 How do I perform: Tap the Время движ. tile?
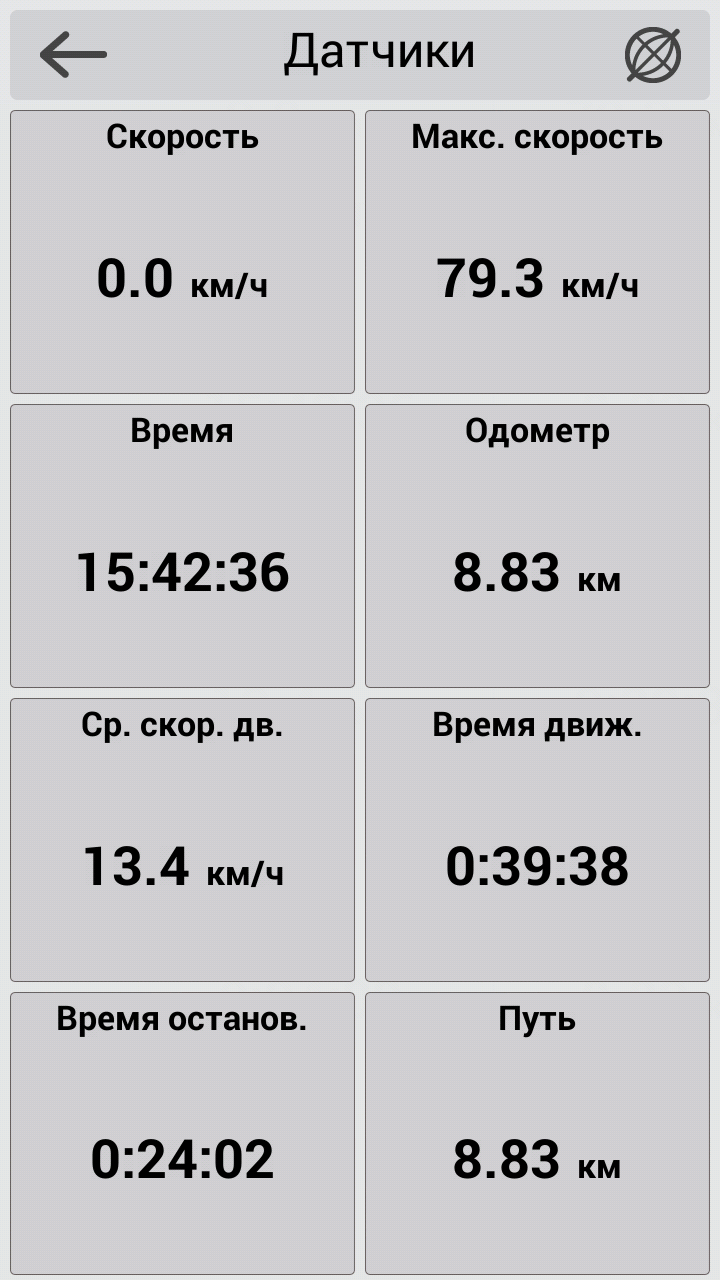pos(537,840)
